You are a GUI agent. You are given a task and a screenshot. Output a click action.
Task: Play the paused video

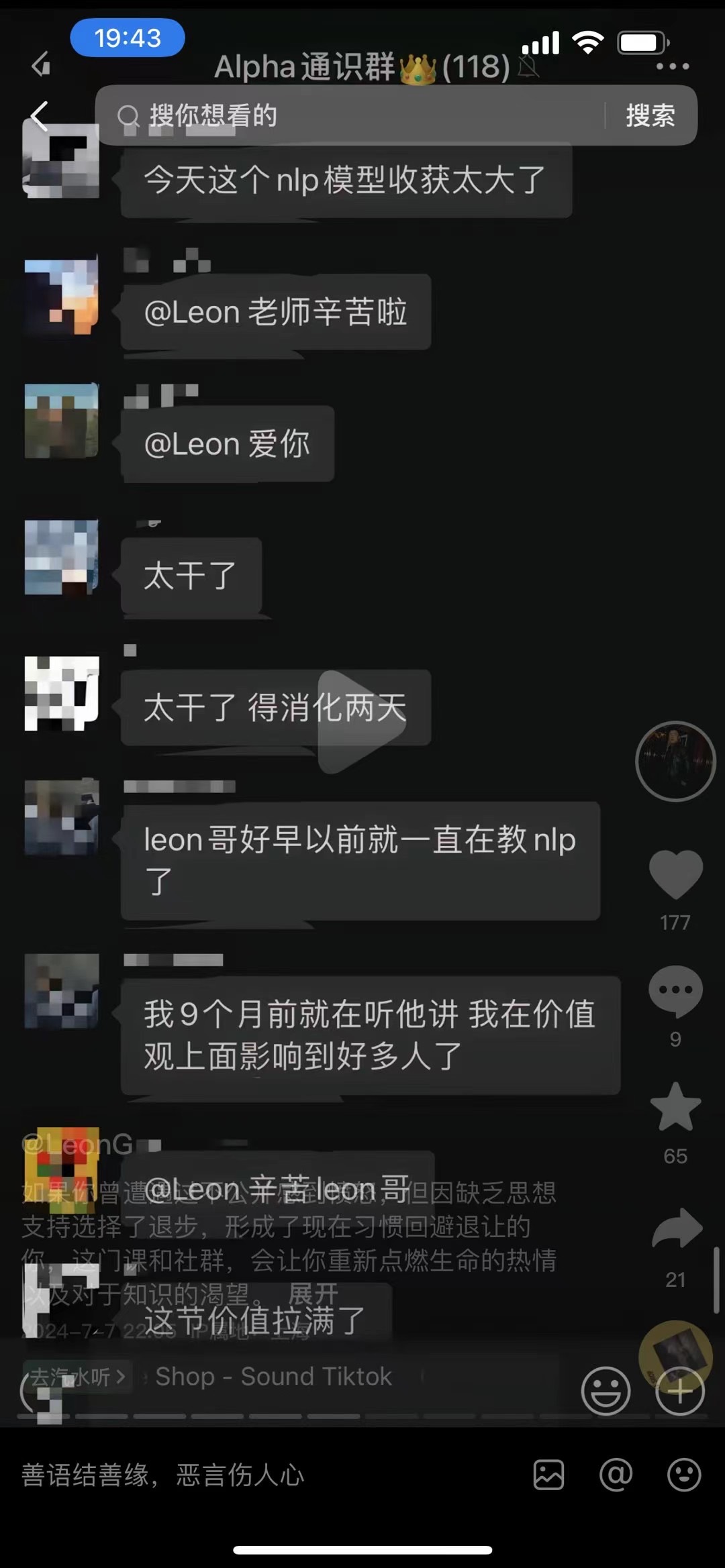pos(361,721)
